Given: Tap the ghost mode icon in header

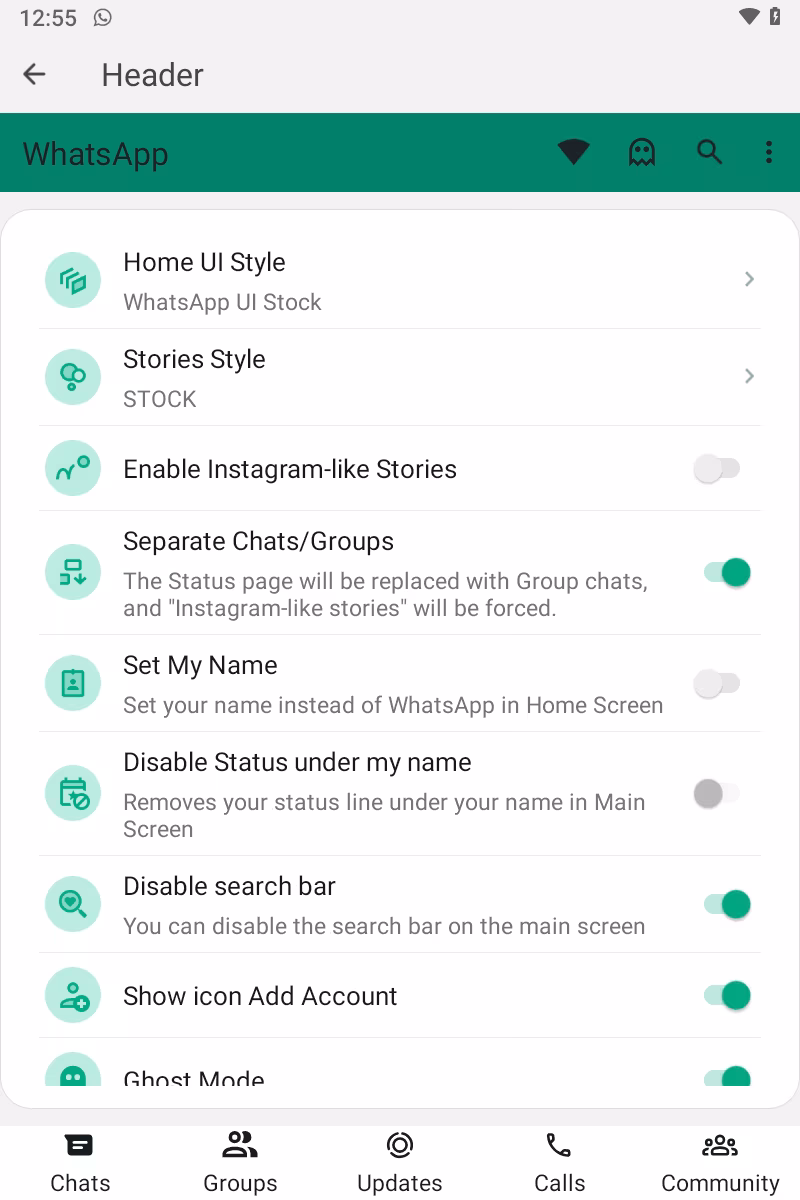Looking at the screenshot, I should click(x=641, y=152).
